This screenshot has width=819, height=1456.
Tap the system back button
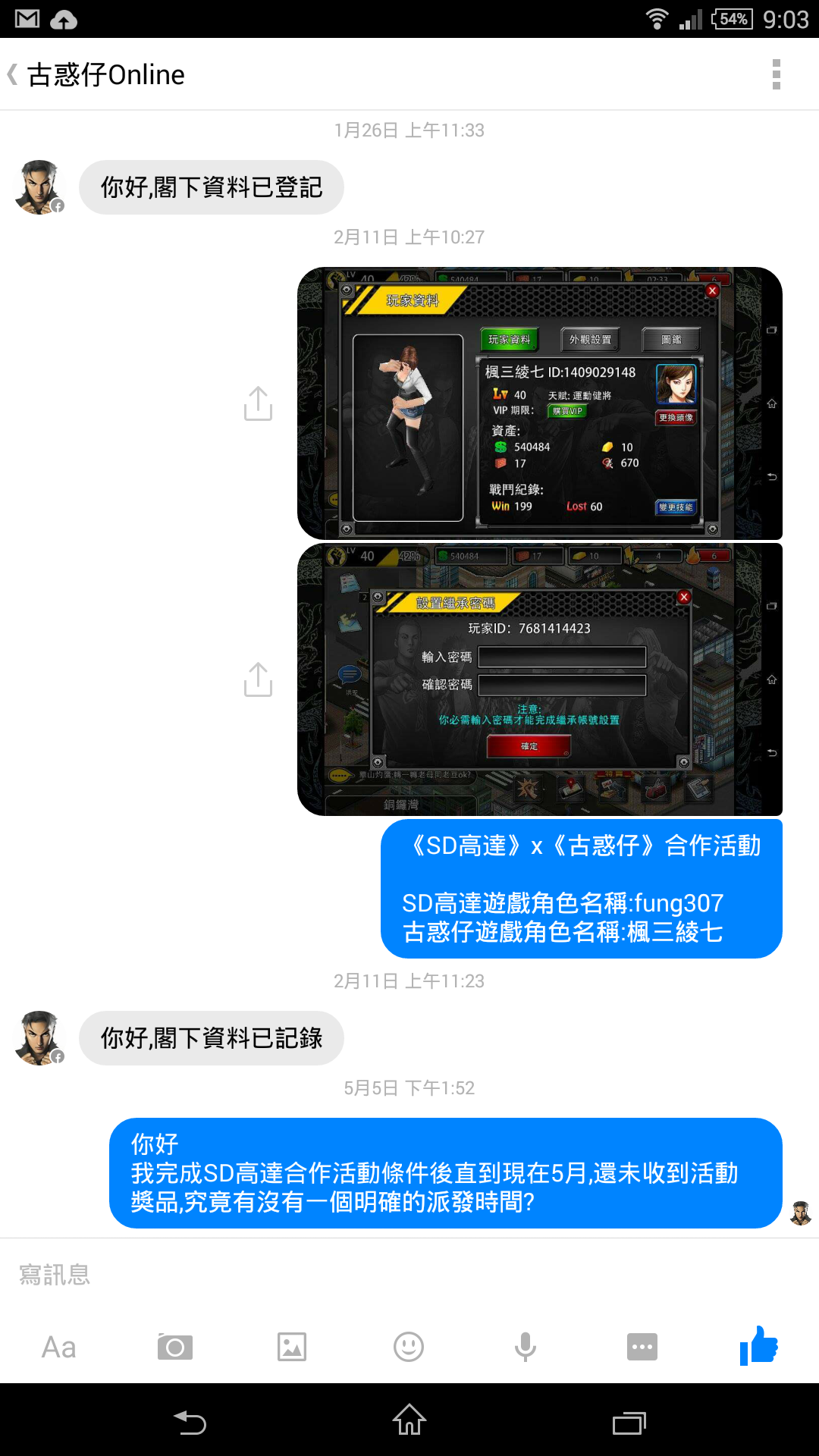tap(190, 1422)
